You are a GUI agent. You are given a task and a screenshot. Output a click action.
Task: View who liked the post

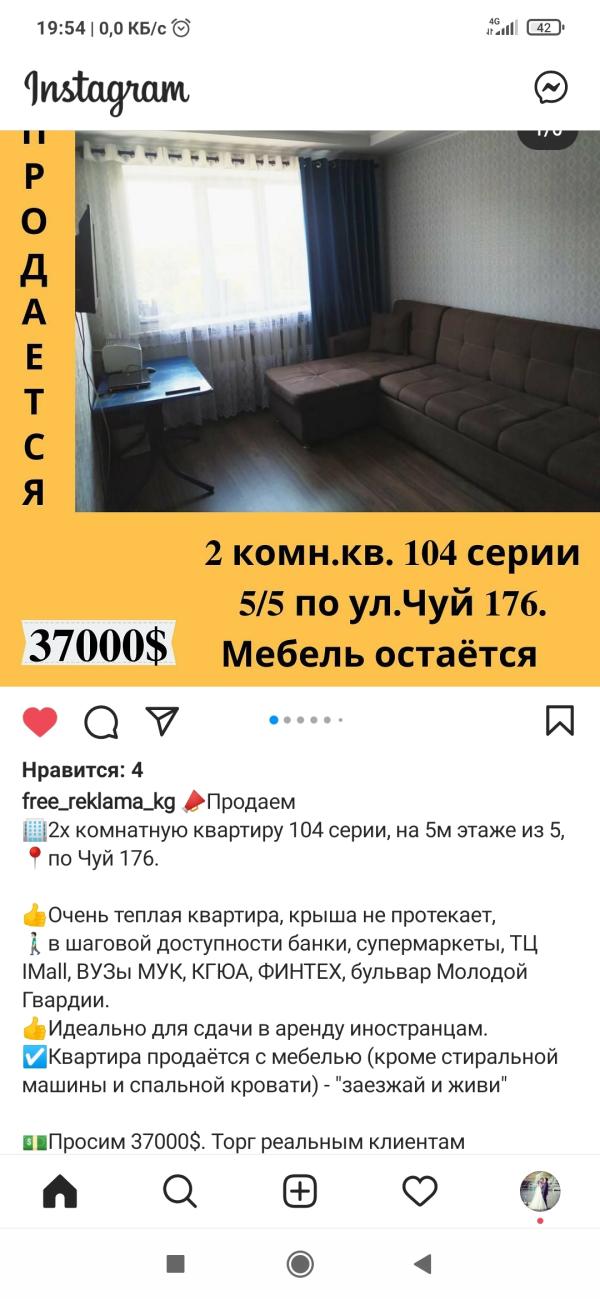(x=82, y=770)
